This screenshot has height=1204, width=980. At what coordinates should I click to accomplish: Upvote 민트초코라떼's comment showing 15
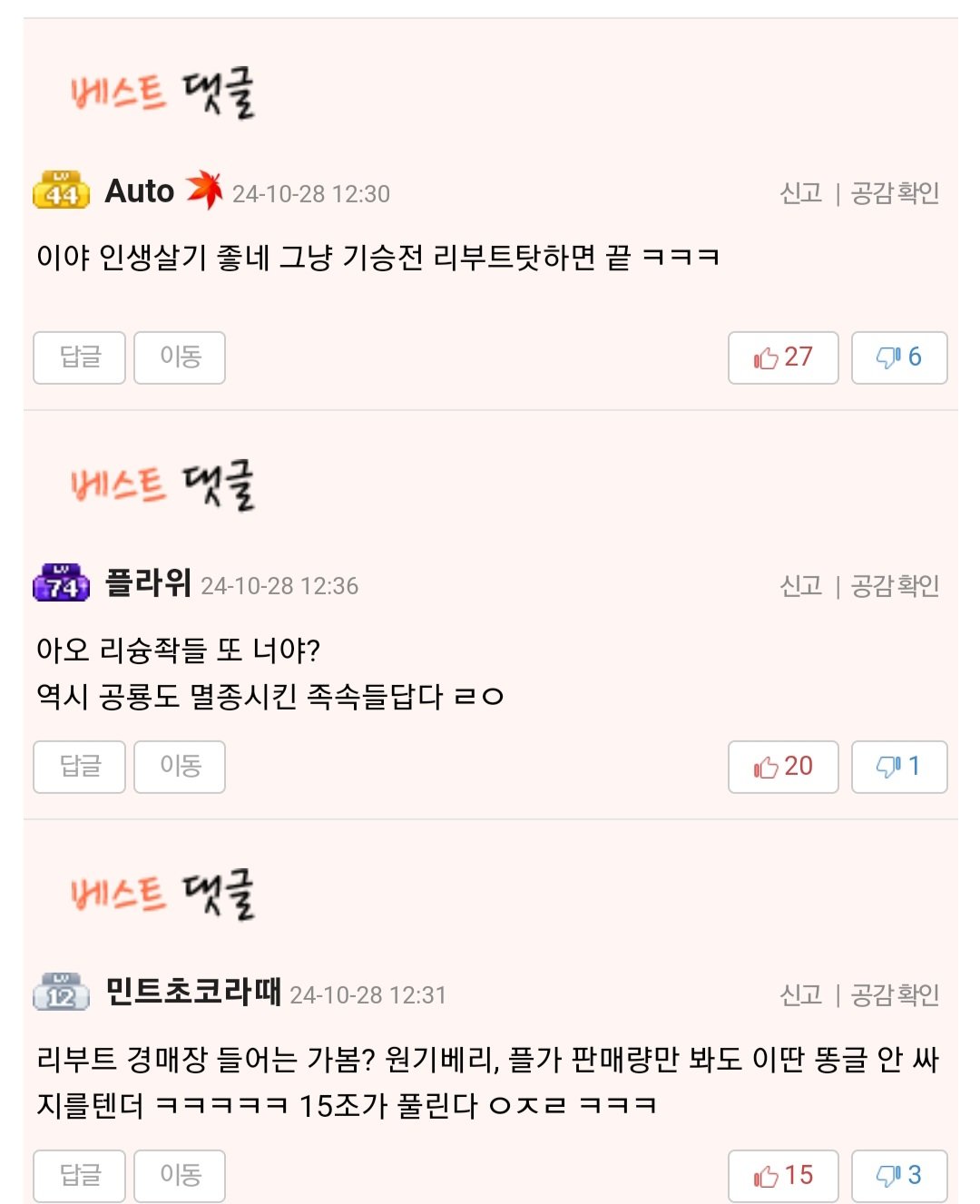pos(783,1176)
